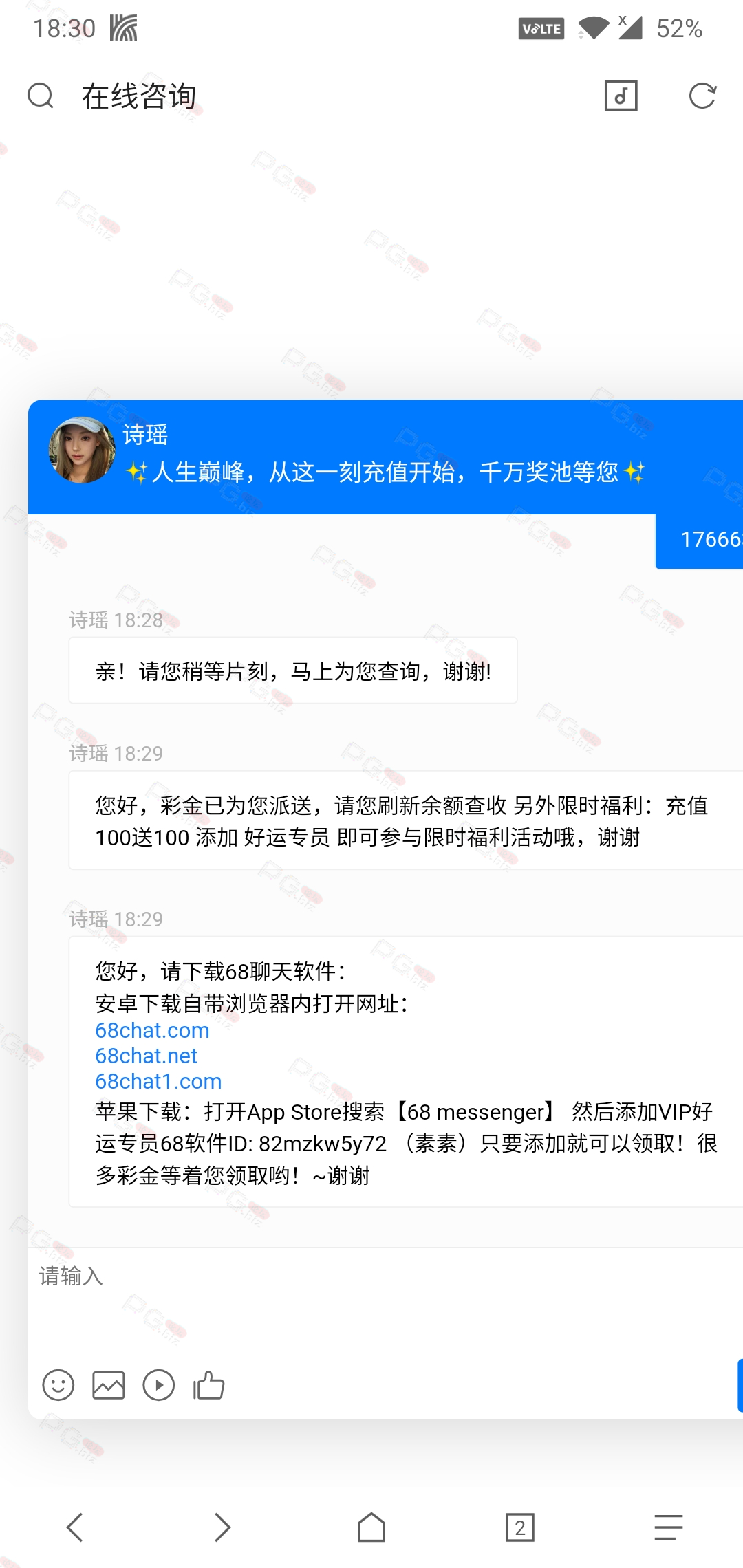Attach an image via the picture icon
This screenshot has width=743, height=1568.
109,1385
